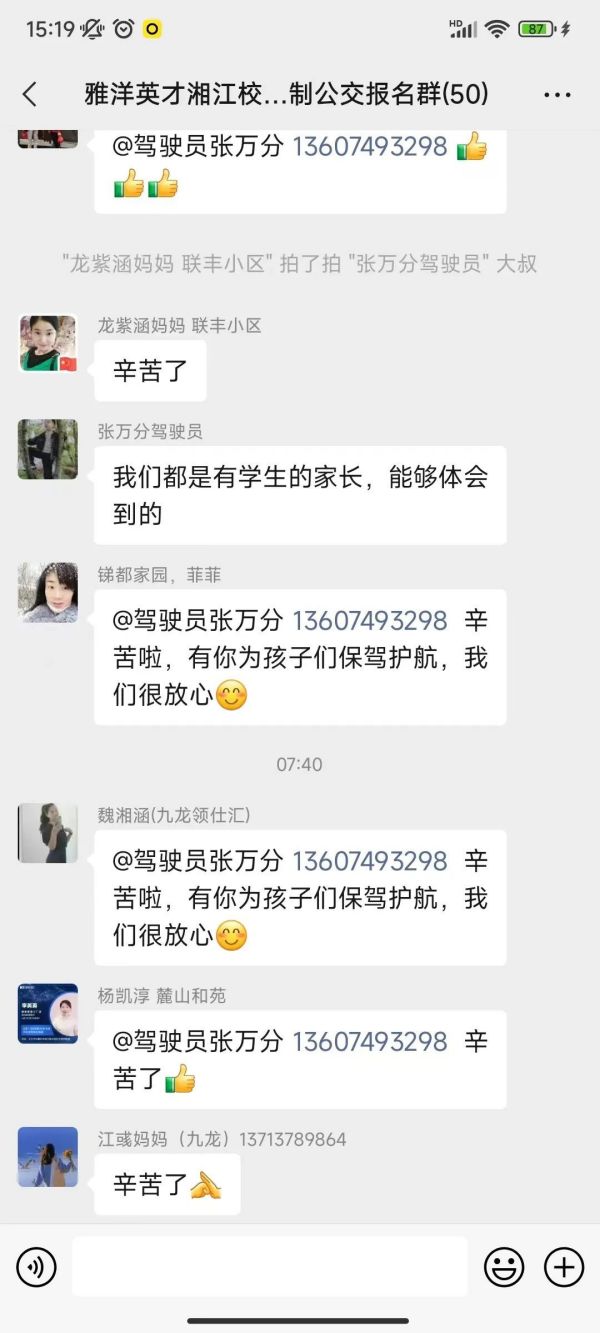The width and height of the screenshot is (600, 1333).
Task: Open 龙紫涵妈妈 联丰小区's avatar
Action: pos(48,344)
